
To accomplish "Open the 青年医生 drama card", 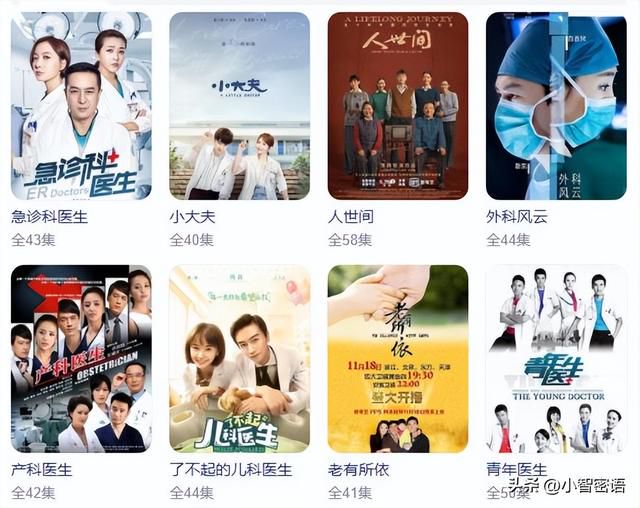I will point(556,358).
